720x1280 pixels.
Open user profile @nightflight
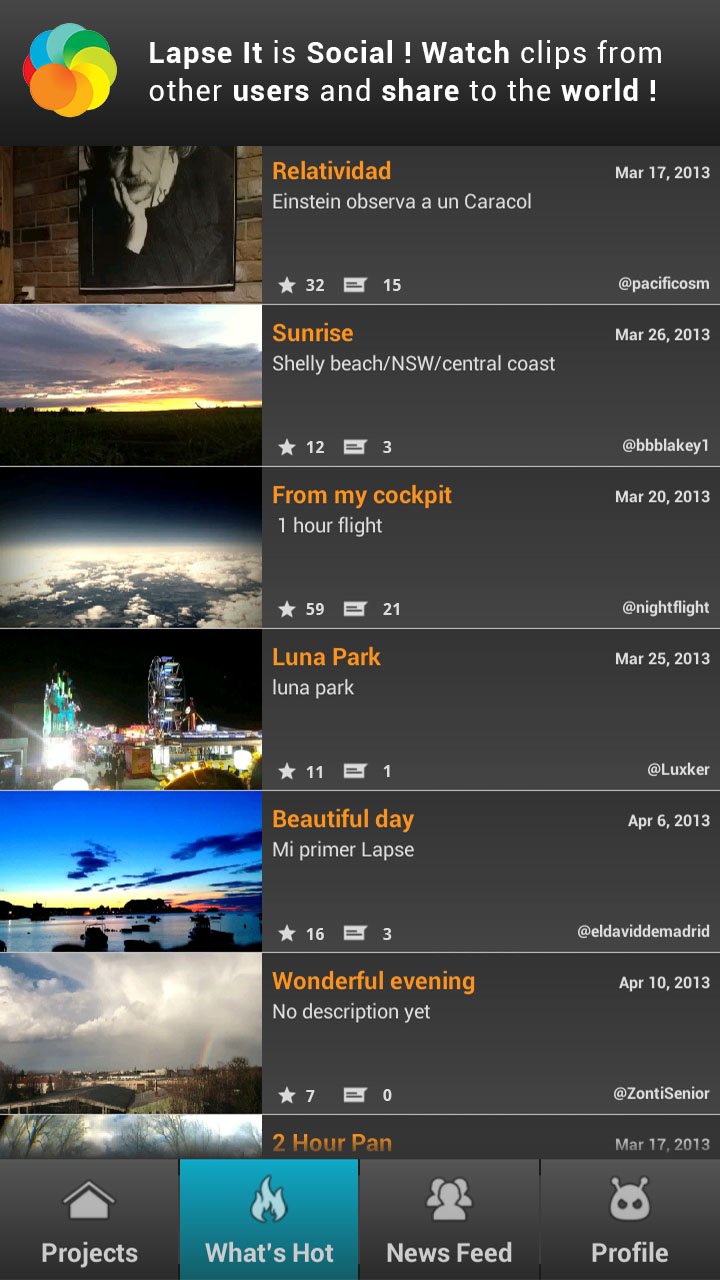663,609
